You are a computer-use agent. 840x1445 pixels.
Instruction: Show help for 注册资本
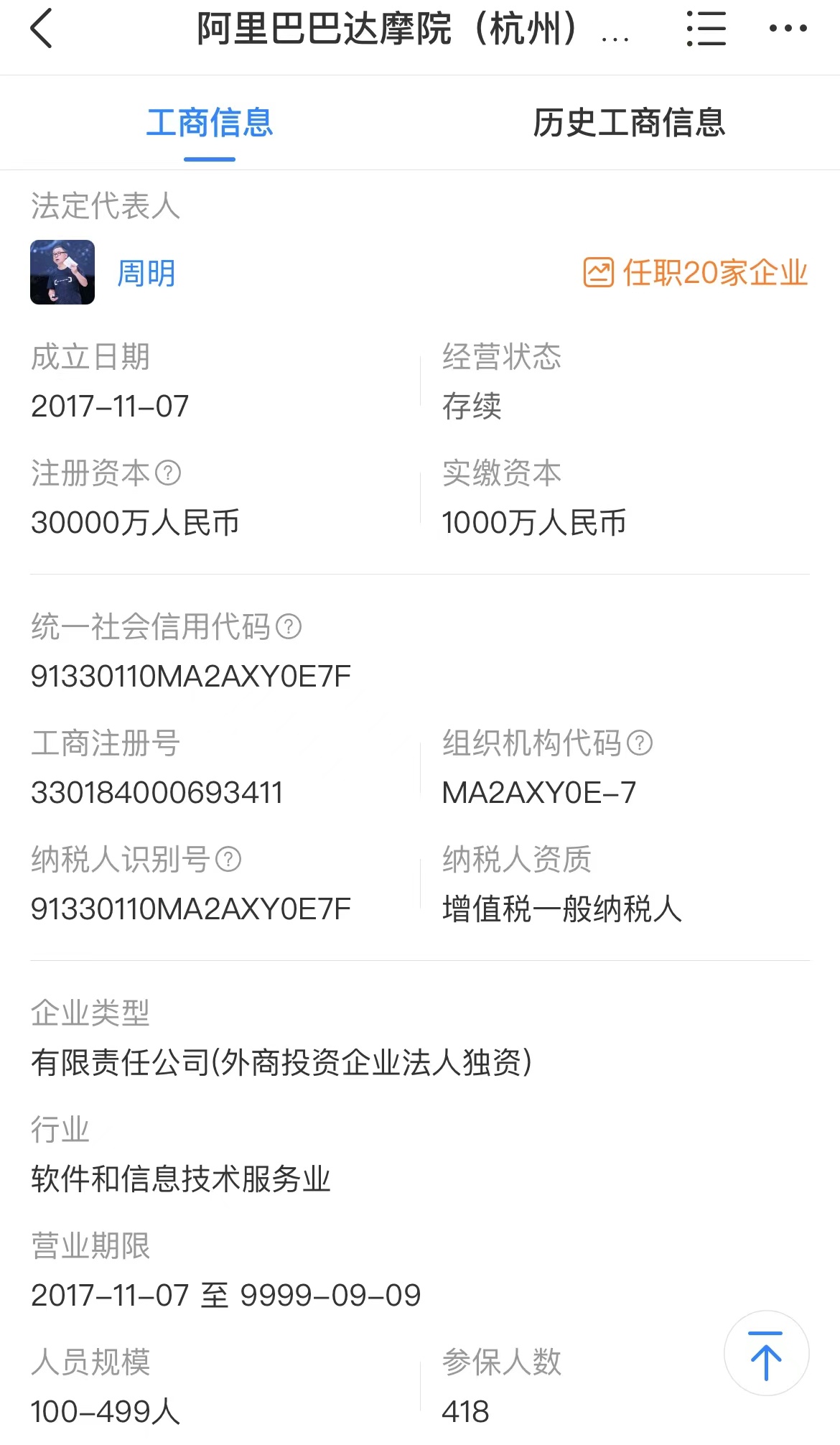pos(168,473)
